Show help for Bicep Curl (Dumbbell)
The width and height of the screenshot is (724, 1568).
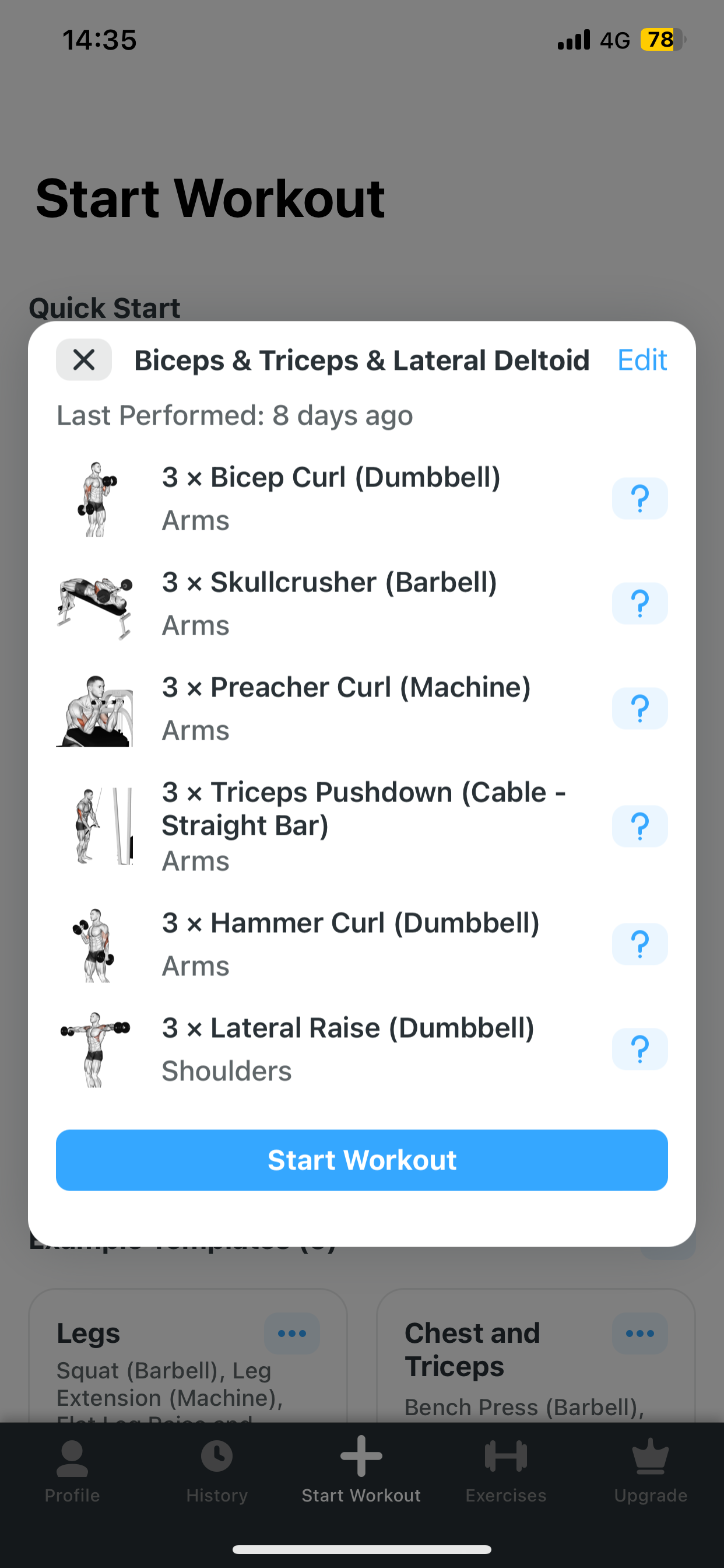pos(639,499)
